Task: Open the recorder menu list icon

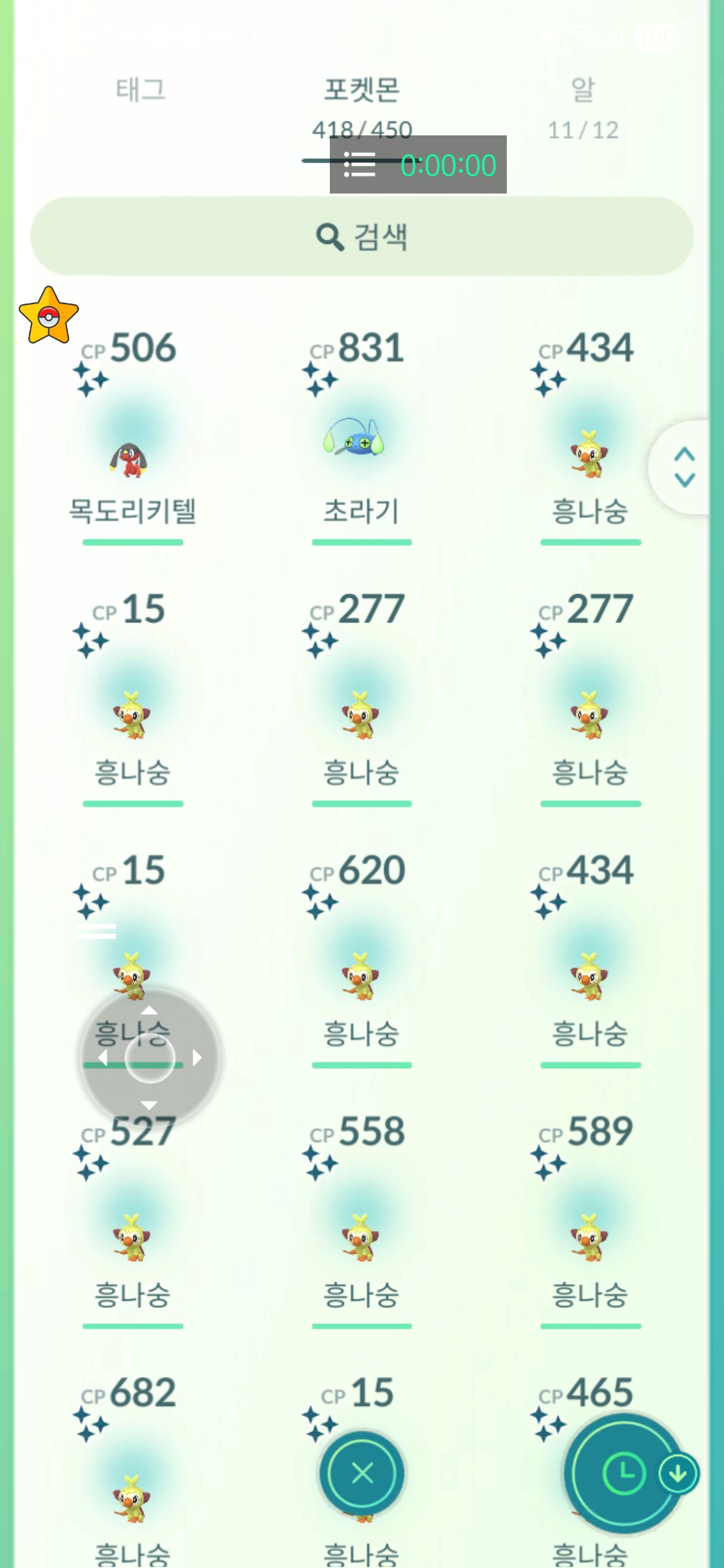Action: [359, 165]
